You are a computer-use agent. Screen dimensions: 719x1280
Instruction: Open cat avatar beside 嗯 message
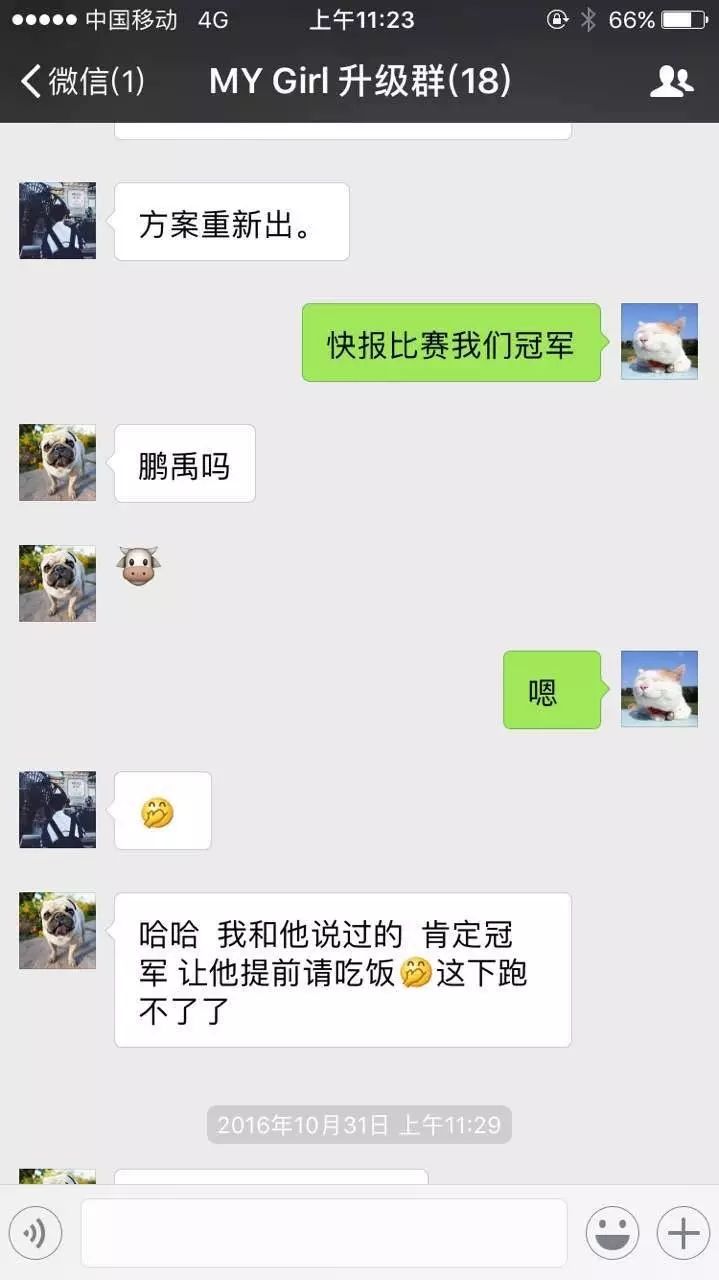click(x=659, y=689)
